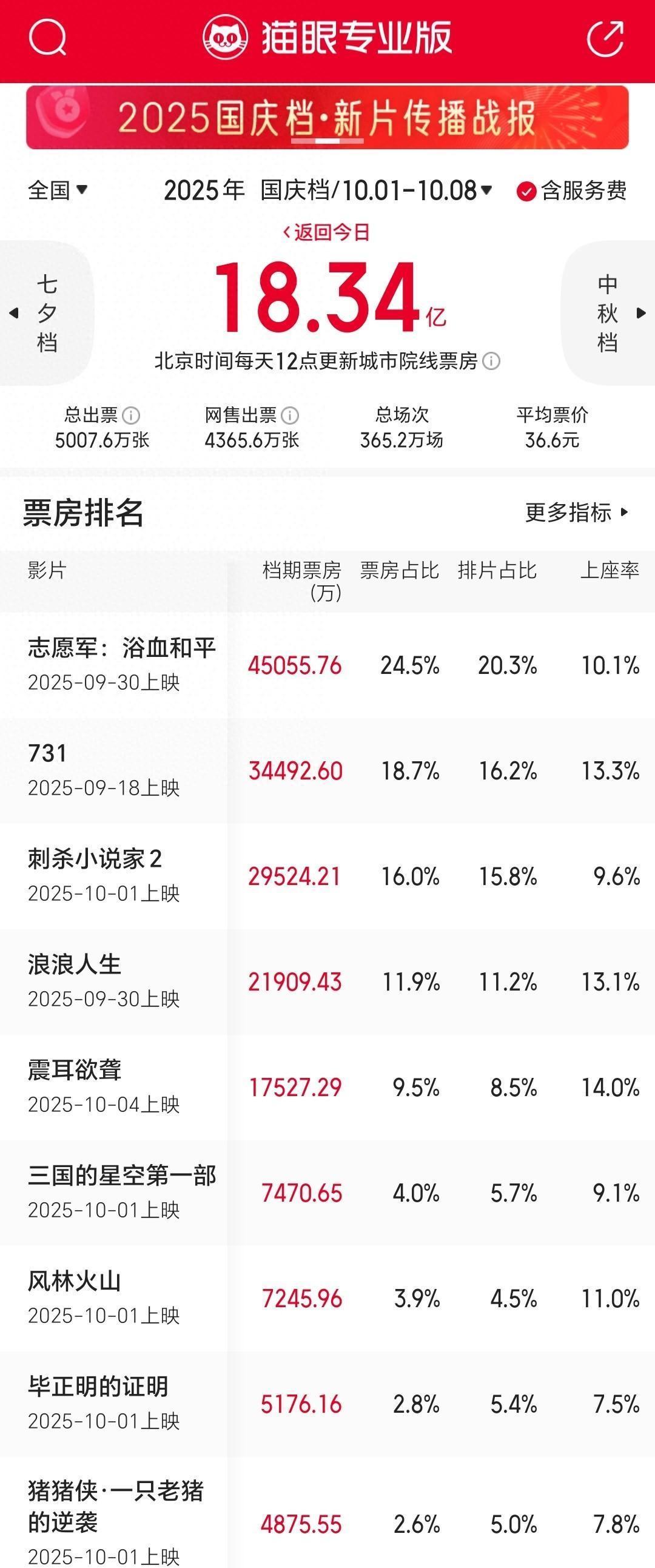Viewport: 655px width, 1568px height.
Task: Show info icon next to 总出票
Action: pyautogui.click(x=131, y=416)
